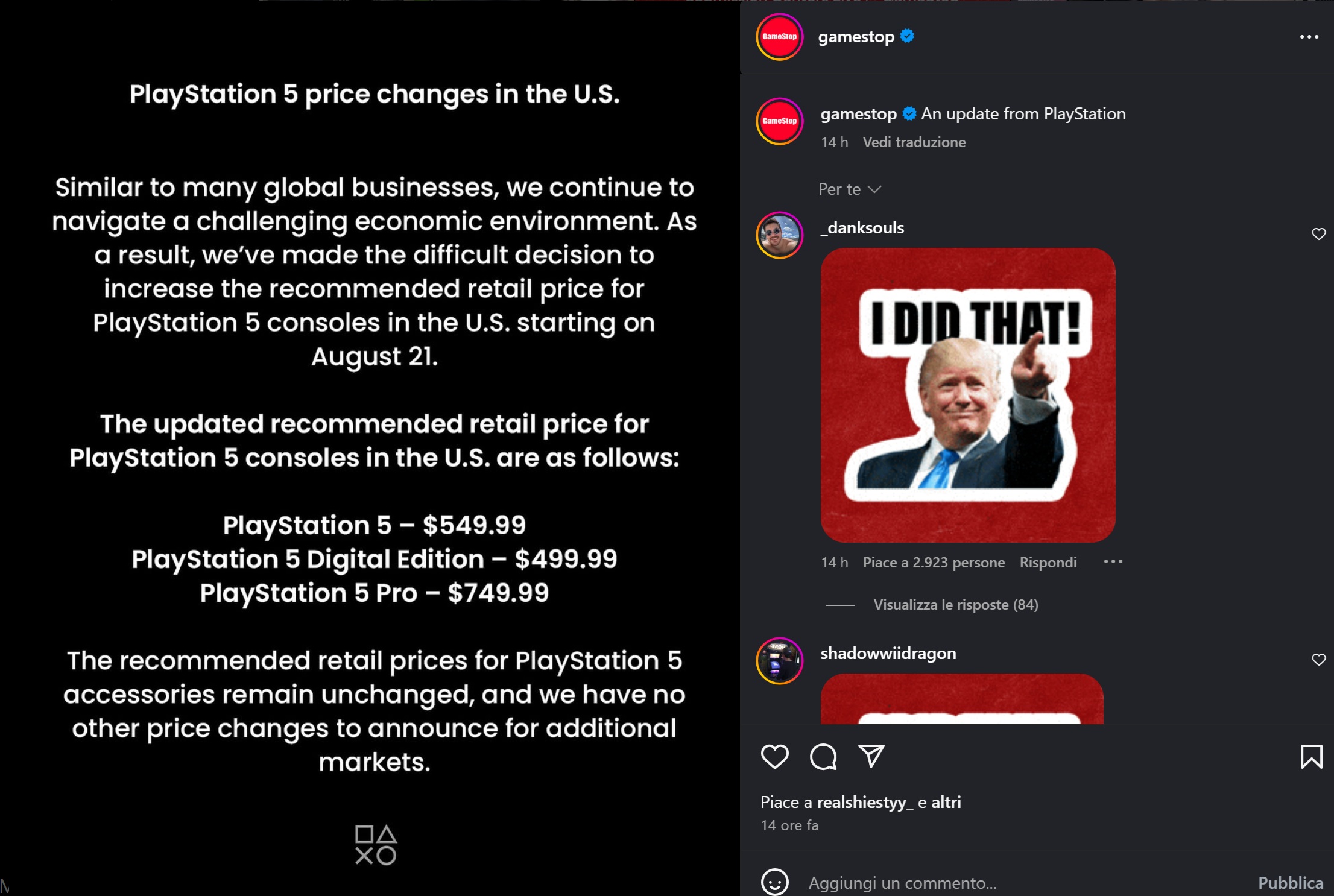Like the gamestop post with the heart
This screenshot has width=1334, height=896.
[774, 757]
